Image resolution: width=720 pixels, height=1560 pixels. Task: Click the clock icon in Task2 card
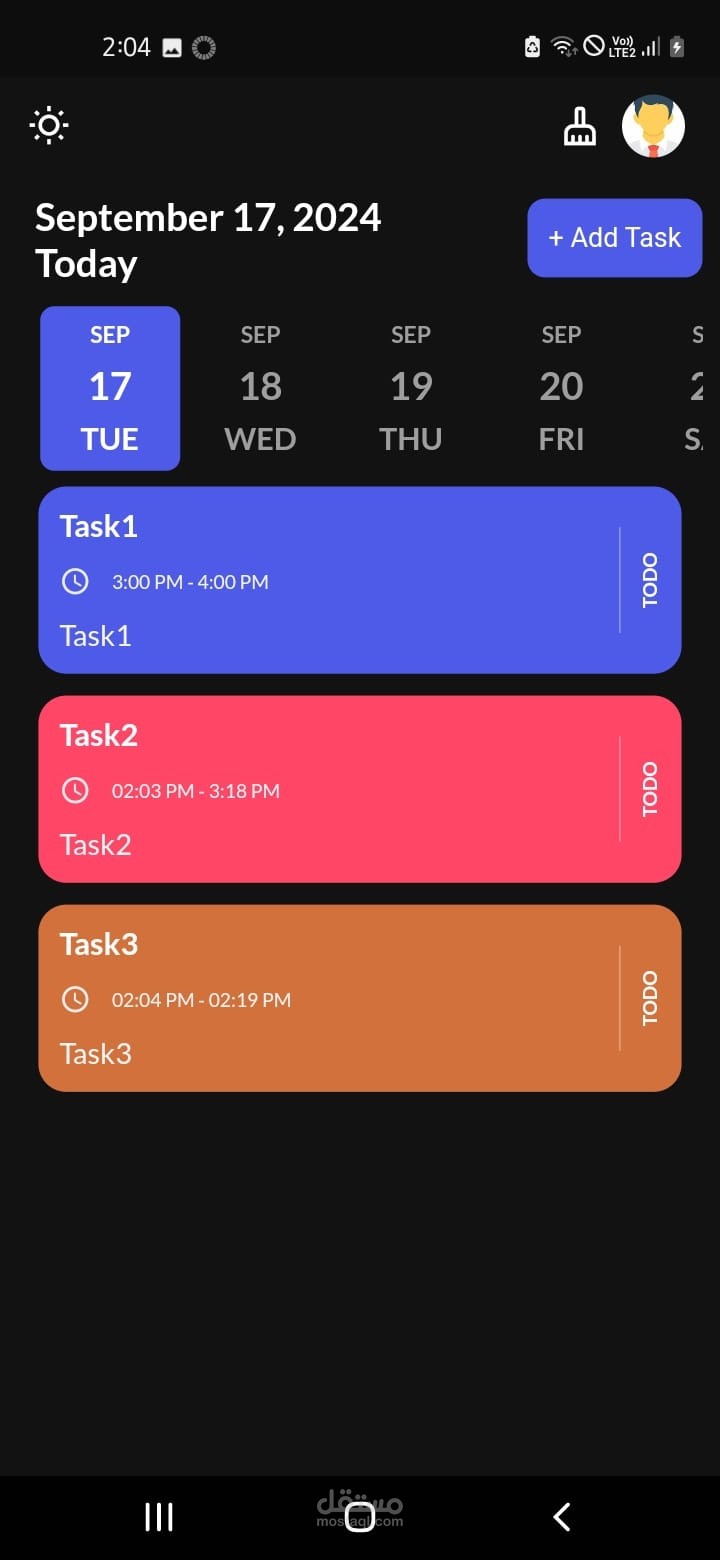[76, 789]
